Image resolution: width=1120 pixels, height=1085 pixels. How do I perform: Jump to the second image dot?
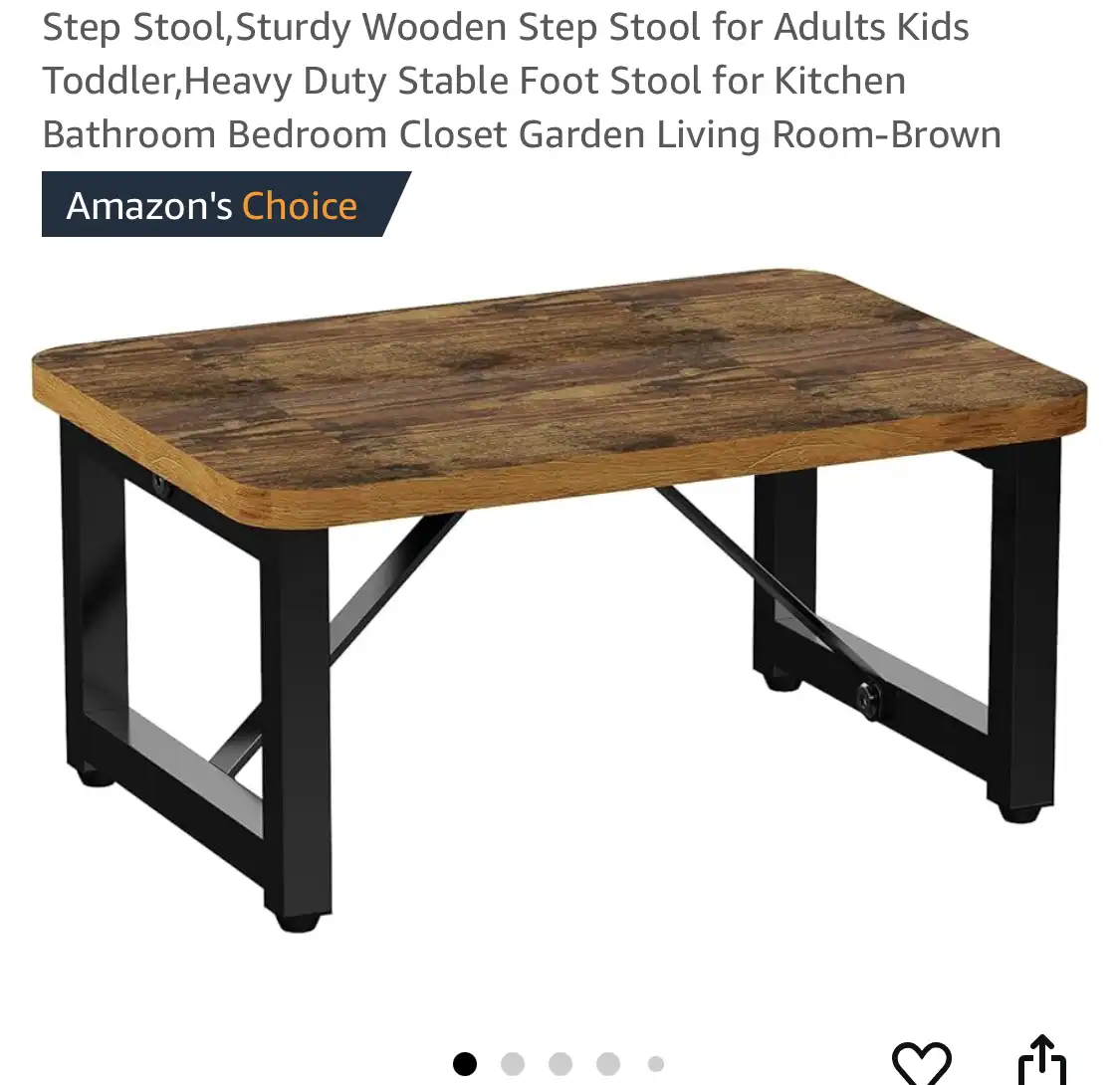[x=513, y=1064]
